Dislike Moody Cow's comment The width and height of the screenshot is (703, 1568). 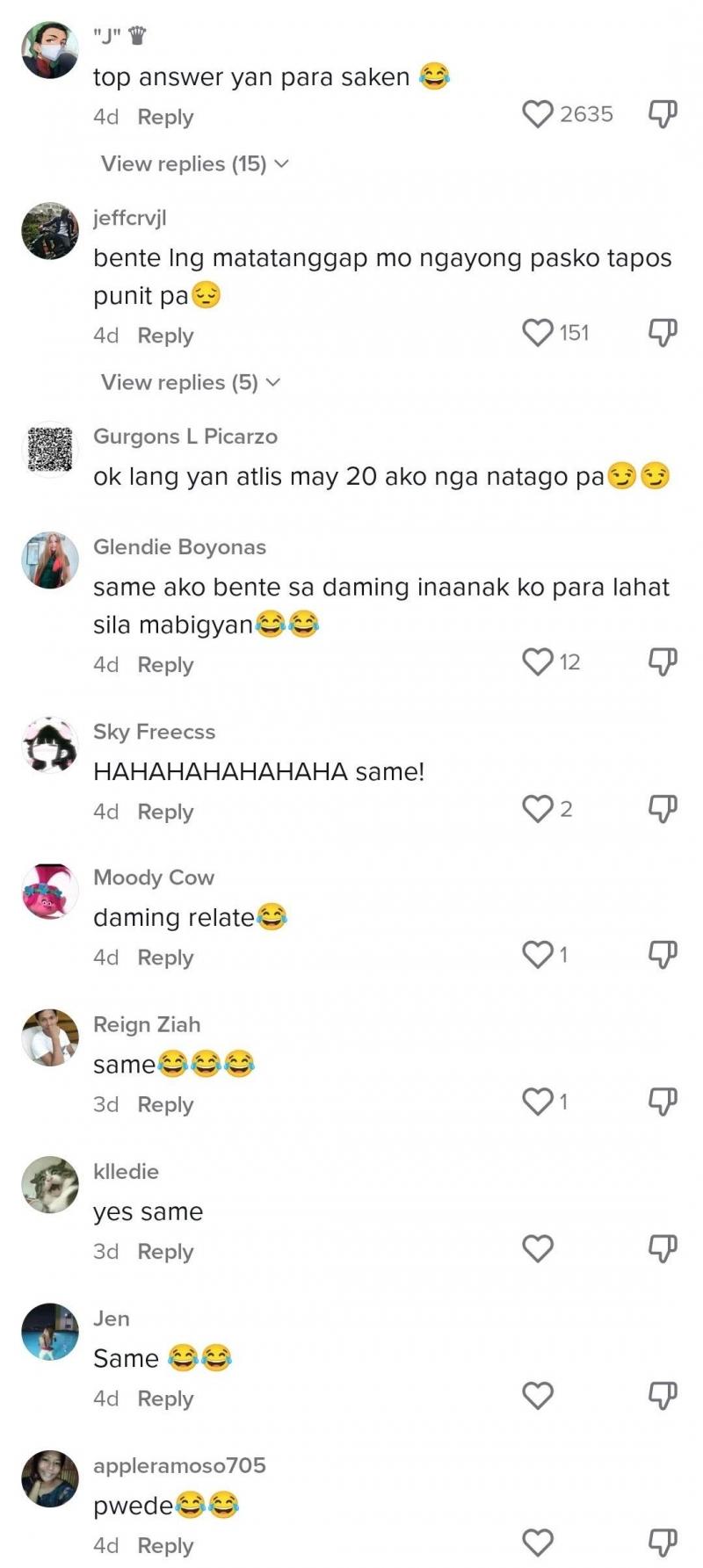[663, 955]
